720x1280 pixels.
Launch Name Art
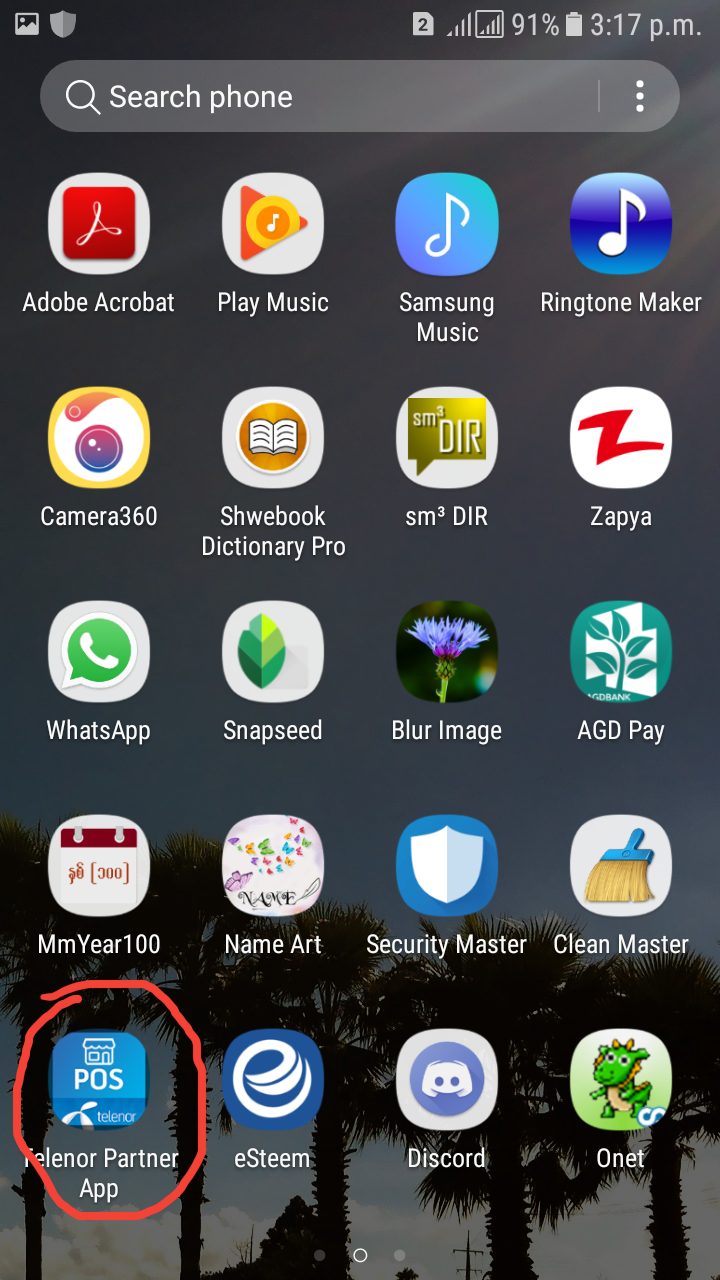pos(273,866)
